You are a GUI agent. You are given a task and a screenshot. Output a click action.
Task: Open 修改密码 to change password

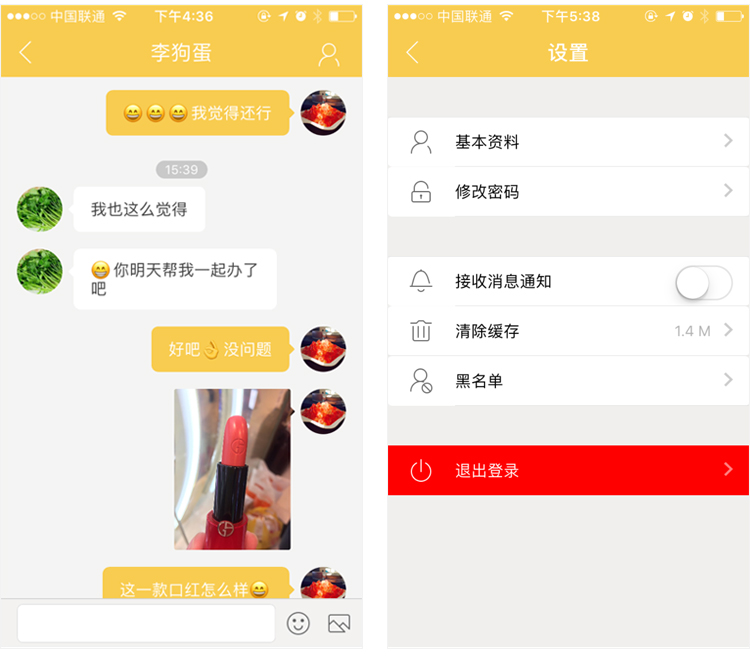coord(568,192)
